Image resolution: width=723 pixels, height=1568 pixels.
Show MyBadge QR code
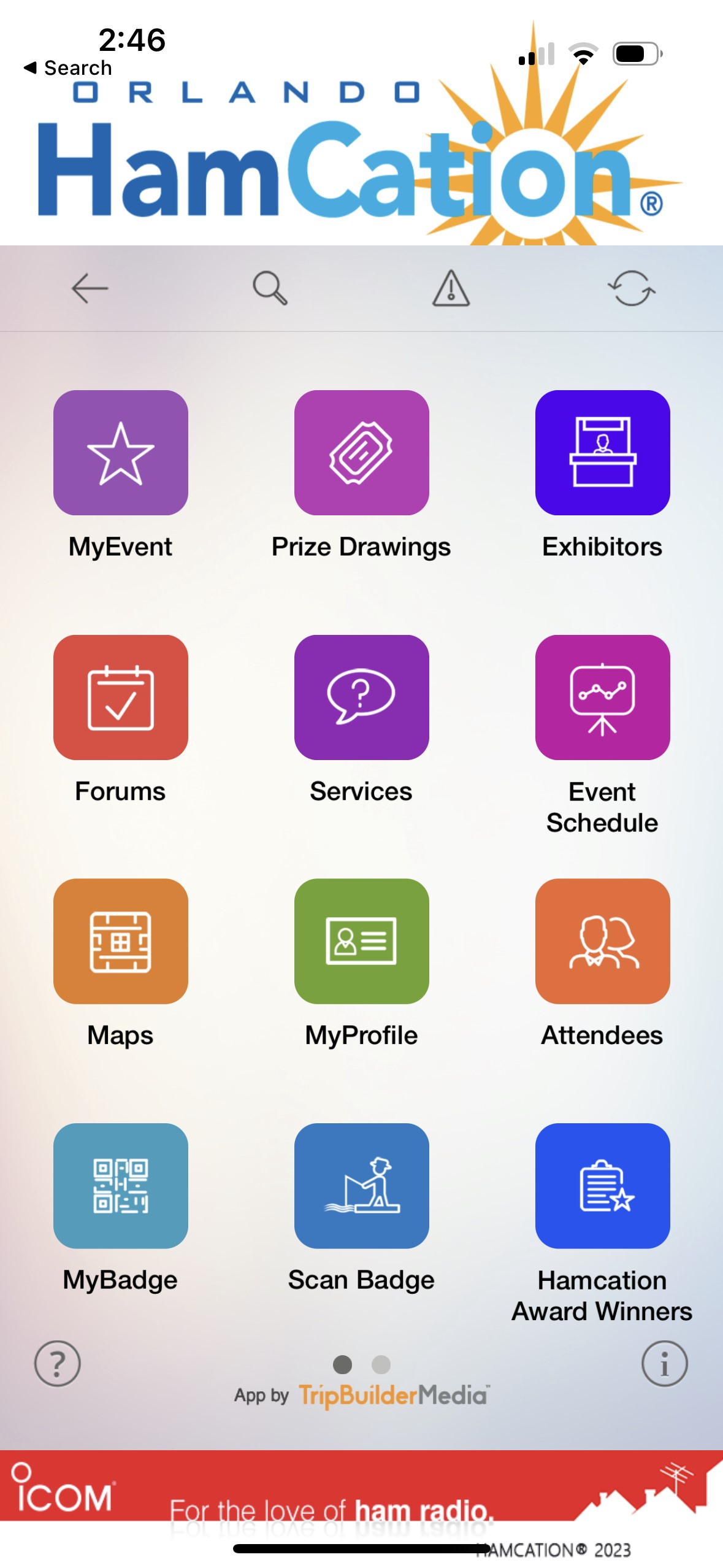(x=121, y=1185)
